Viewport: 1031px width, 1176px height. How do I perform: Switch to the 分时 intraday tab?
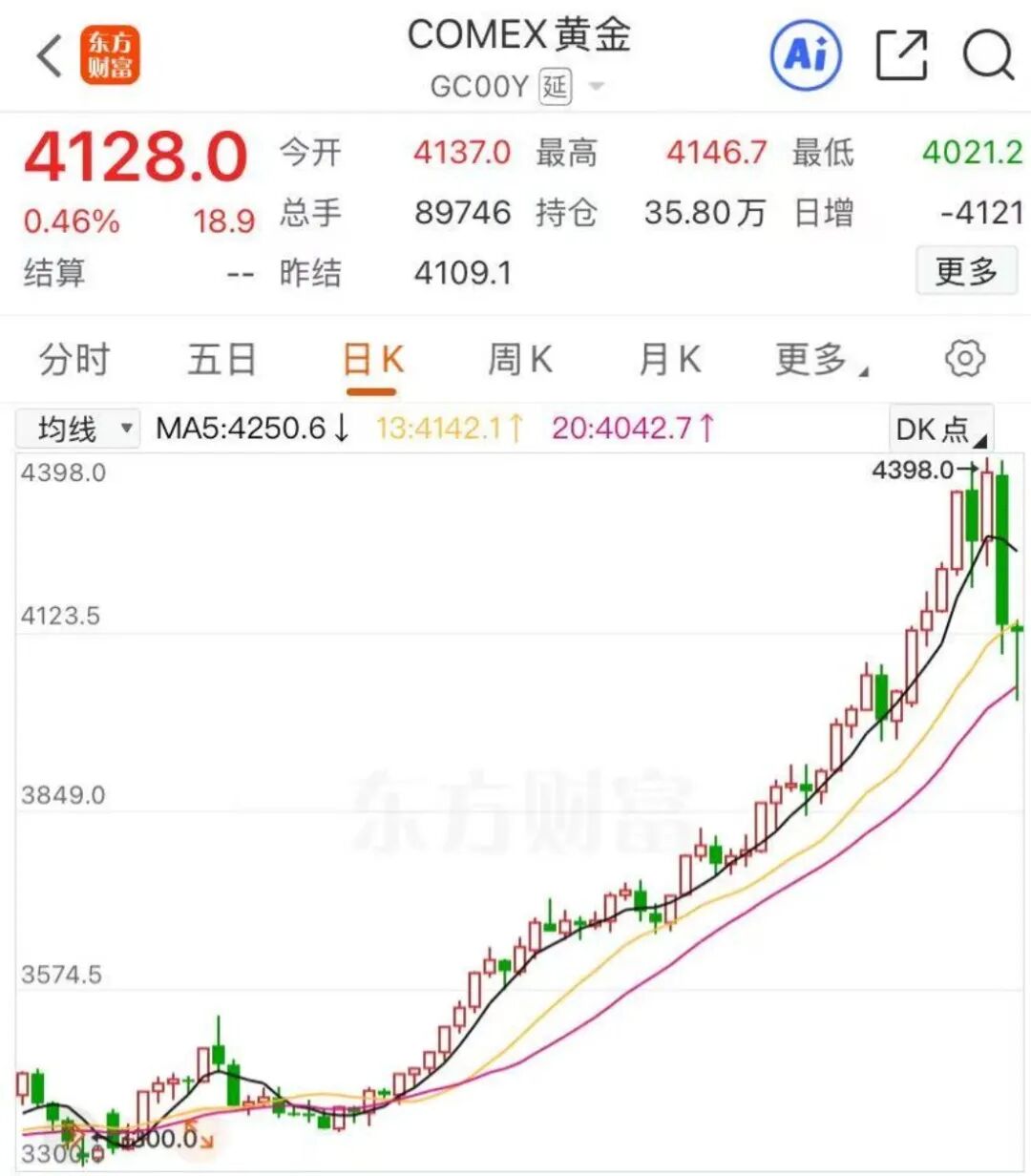click(x=73, y=359)
